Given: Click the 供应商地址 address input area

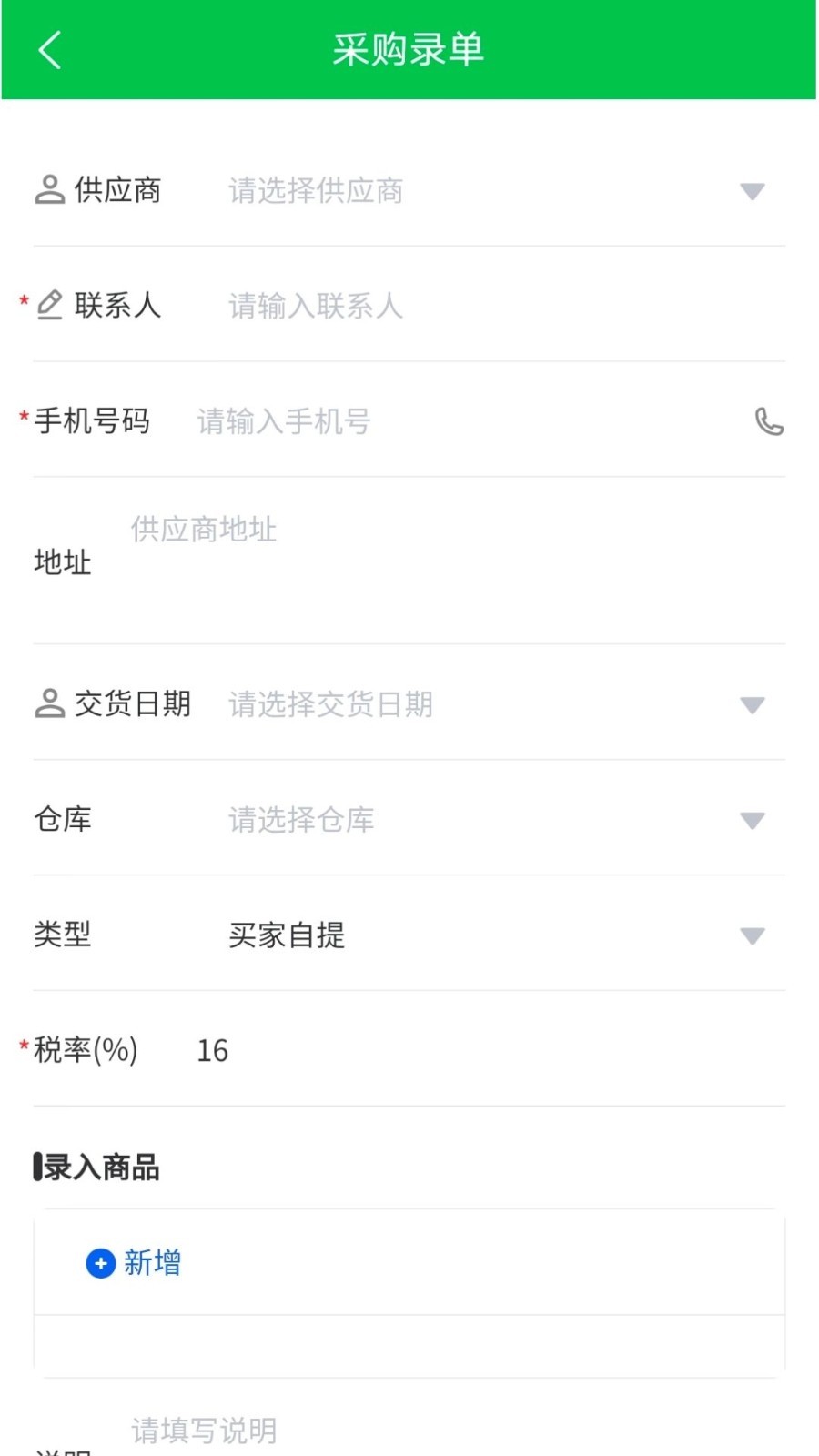Looking at the screenshot, I should [204, 530].
